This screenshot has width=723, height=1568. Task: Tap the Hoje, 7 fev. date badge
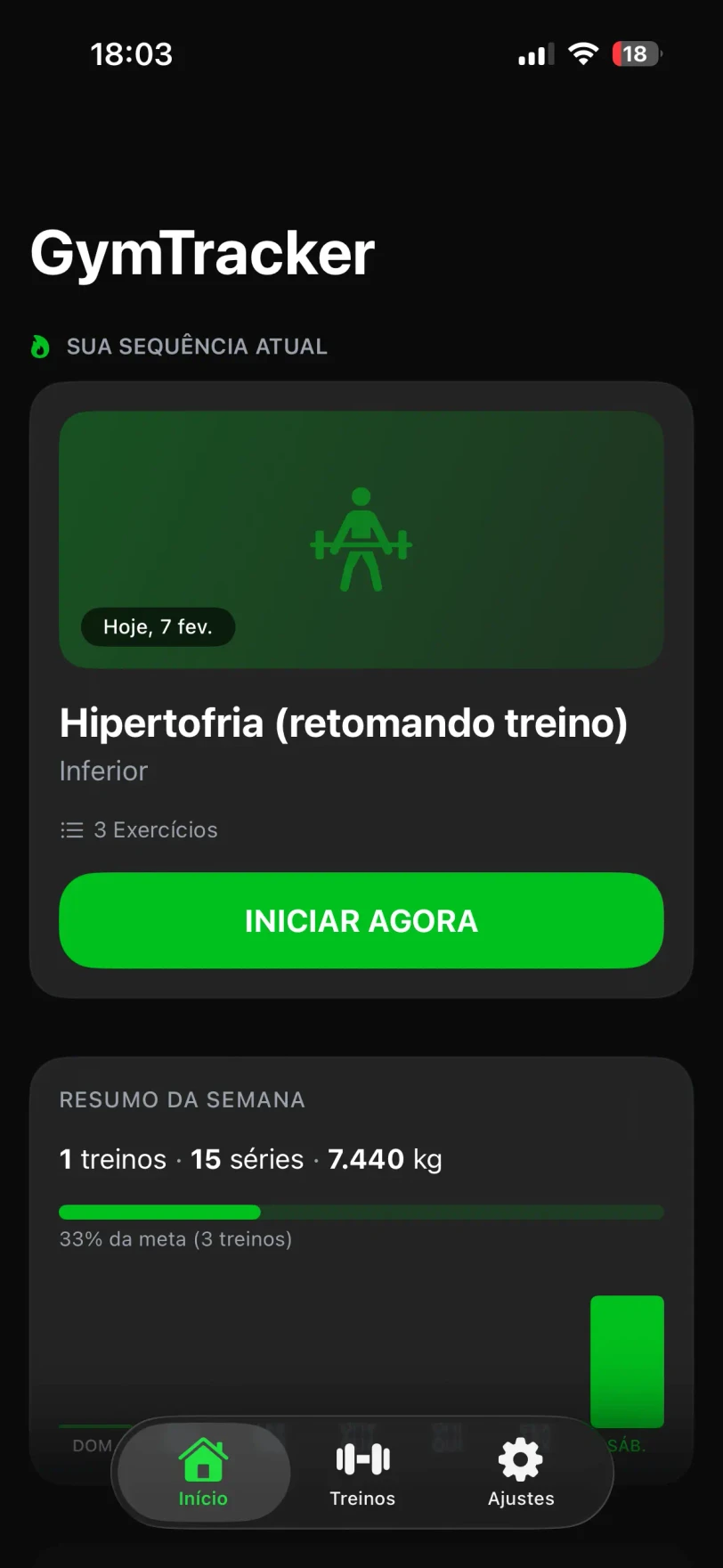(158, 626)
